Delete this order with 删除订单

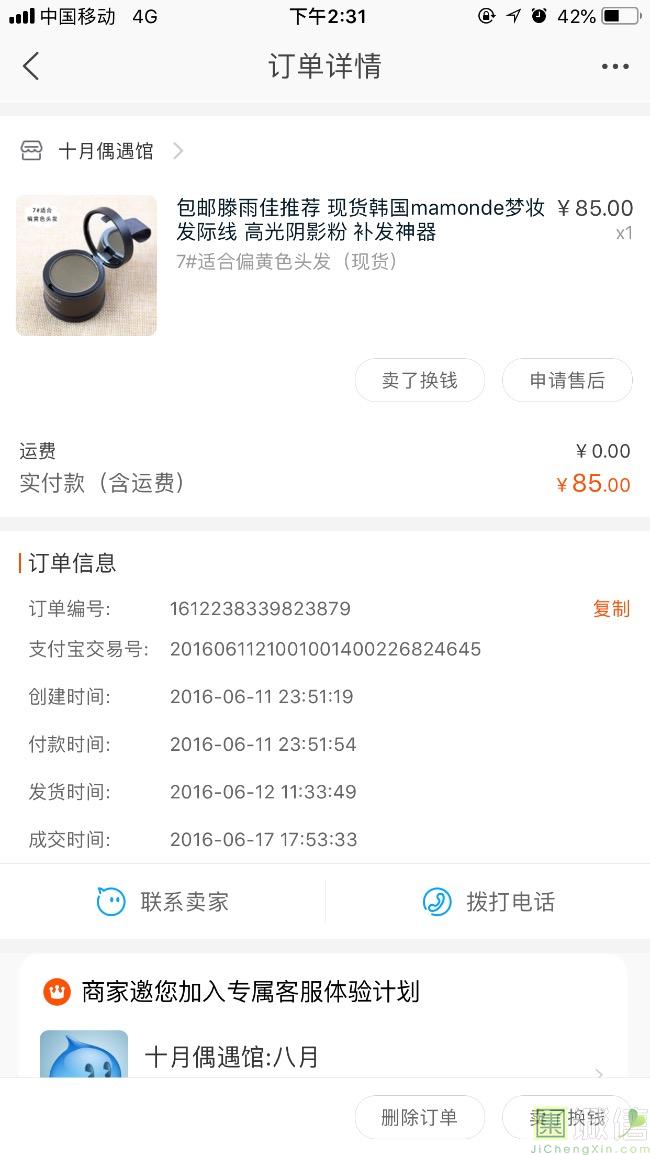click(x=419, y=1117)
